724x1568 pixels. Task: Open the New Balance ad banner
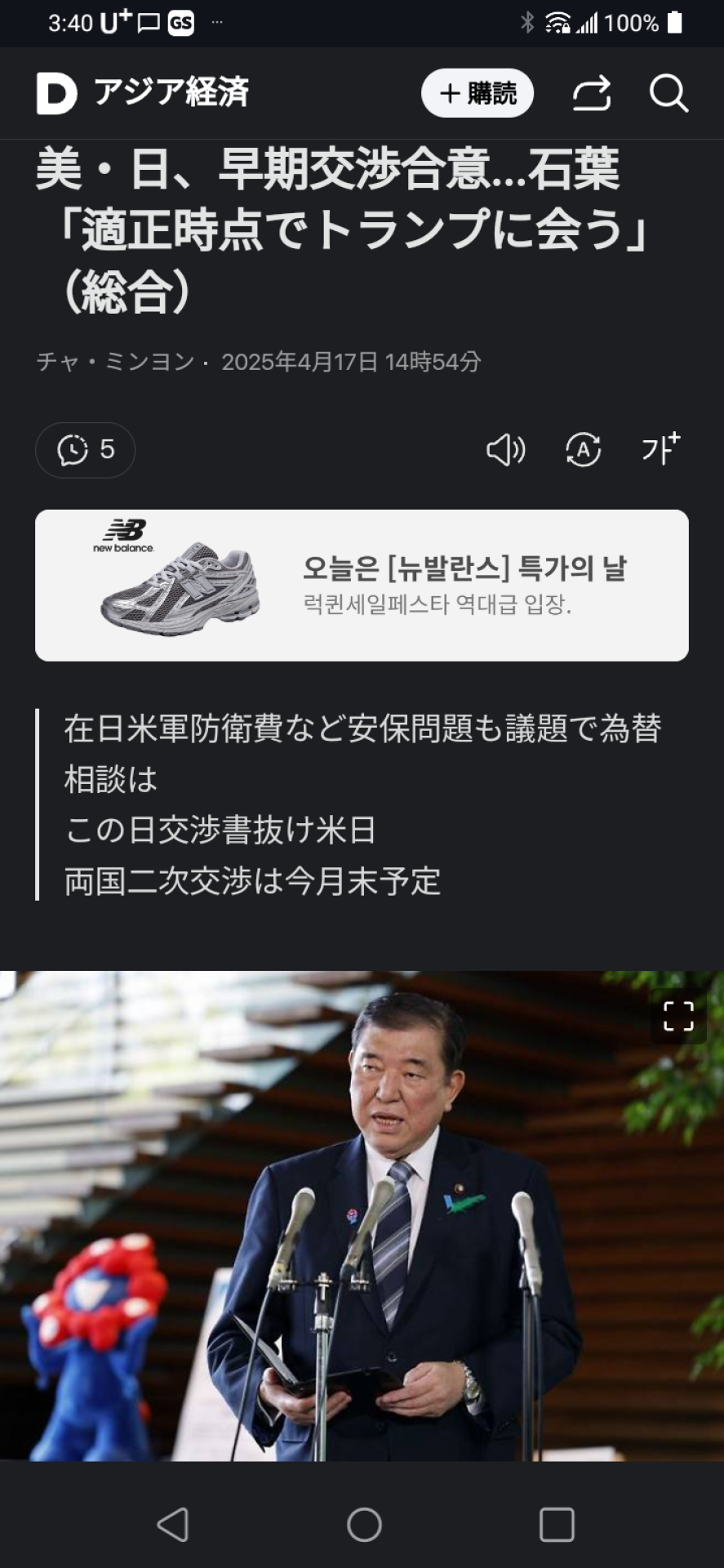click(x=362, y=586)
